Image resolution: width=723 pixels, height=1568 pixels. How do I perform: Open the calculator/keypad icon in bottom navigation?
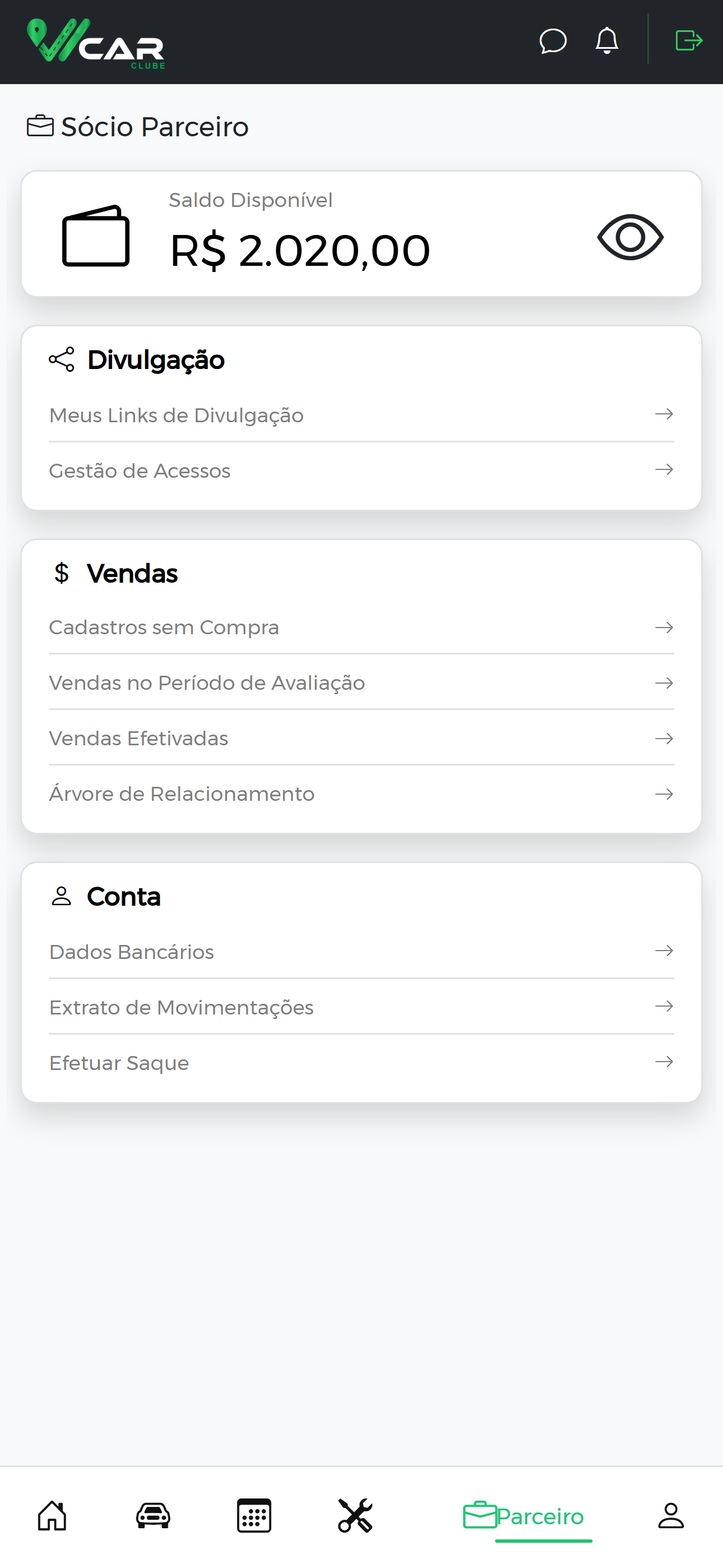tap(254, 1516)
